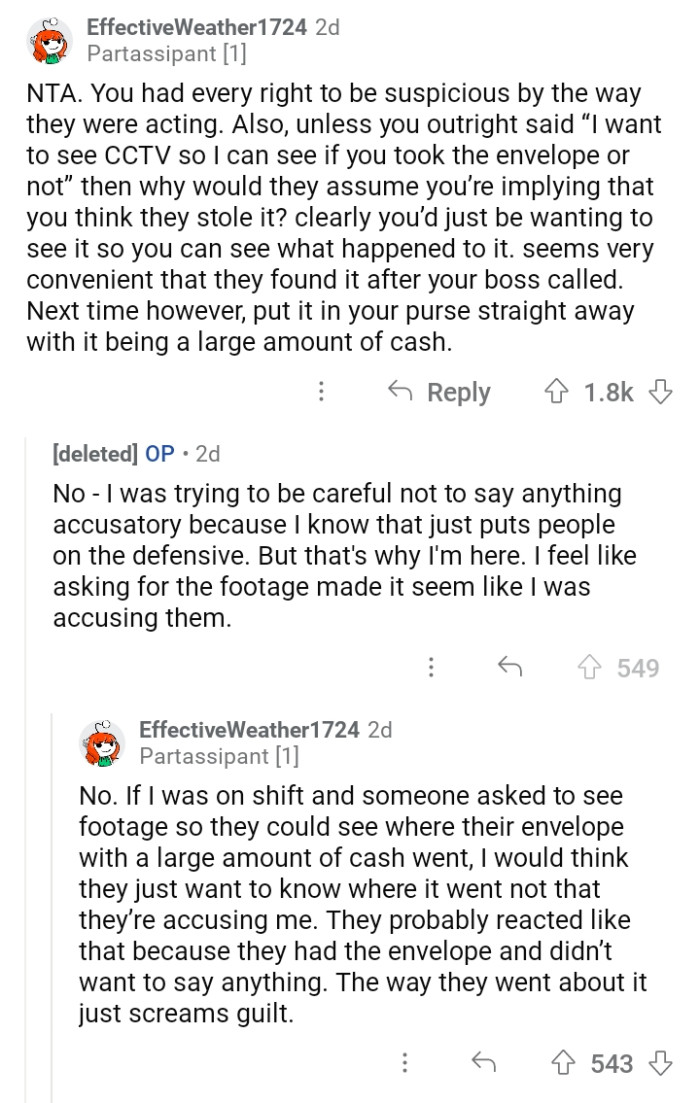Upvote the comment with 1.8k votes
The height and width of the screenshot is (1103, 700).
[x=555, y=392]
